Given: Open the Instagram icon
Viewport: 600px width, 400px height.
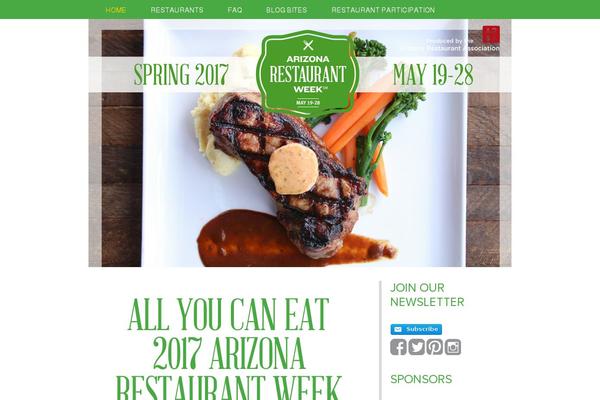Looking at the screenshot, I should pyautogui.click(x=453, y=347).
